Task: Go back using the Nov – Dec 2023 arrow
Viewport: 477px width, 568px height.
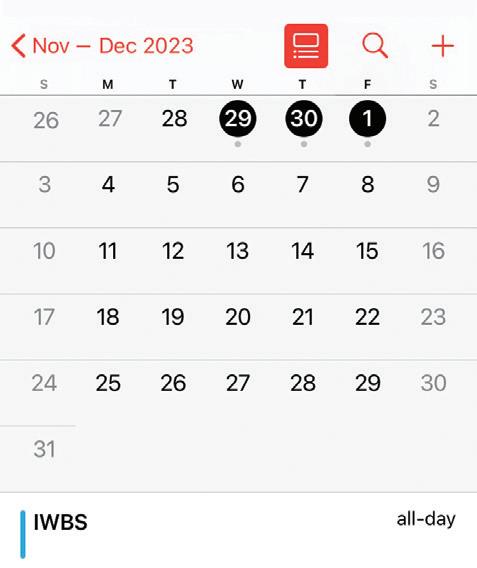Action: (19, 46)
